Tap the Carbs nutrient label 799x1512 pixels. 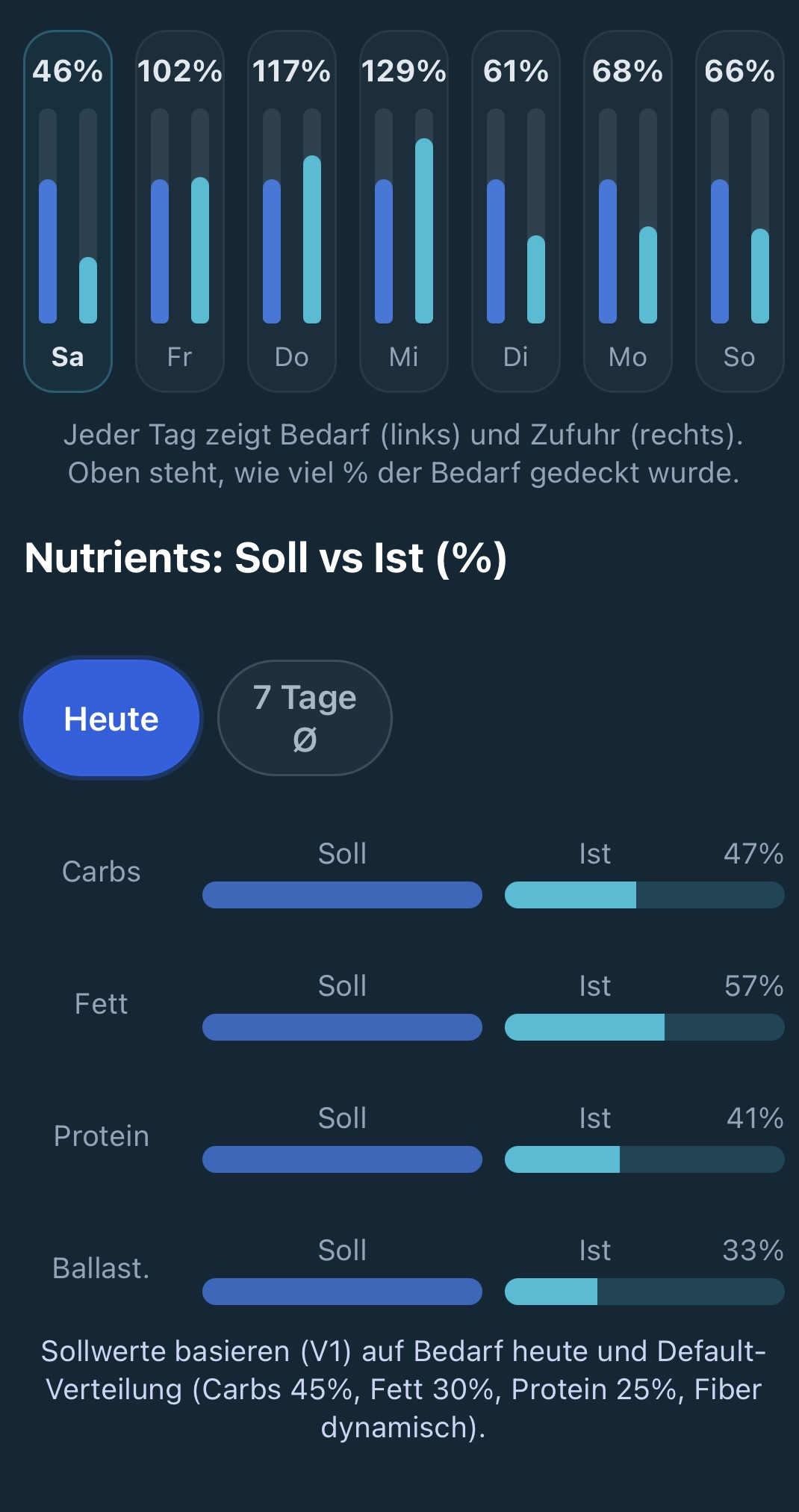point(102,871)
